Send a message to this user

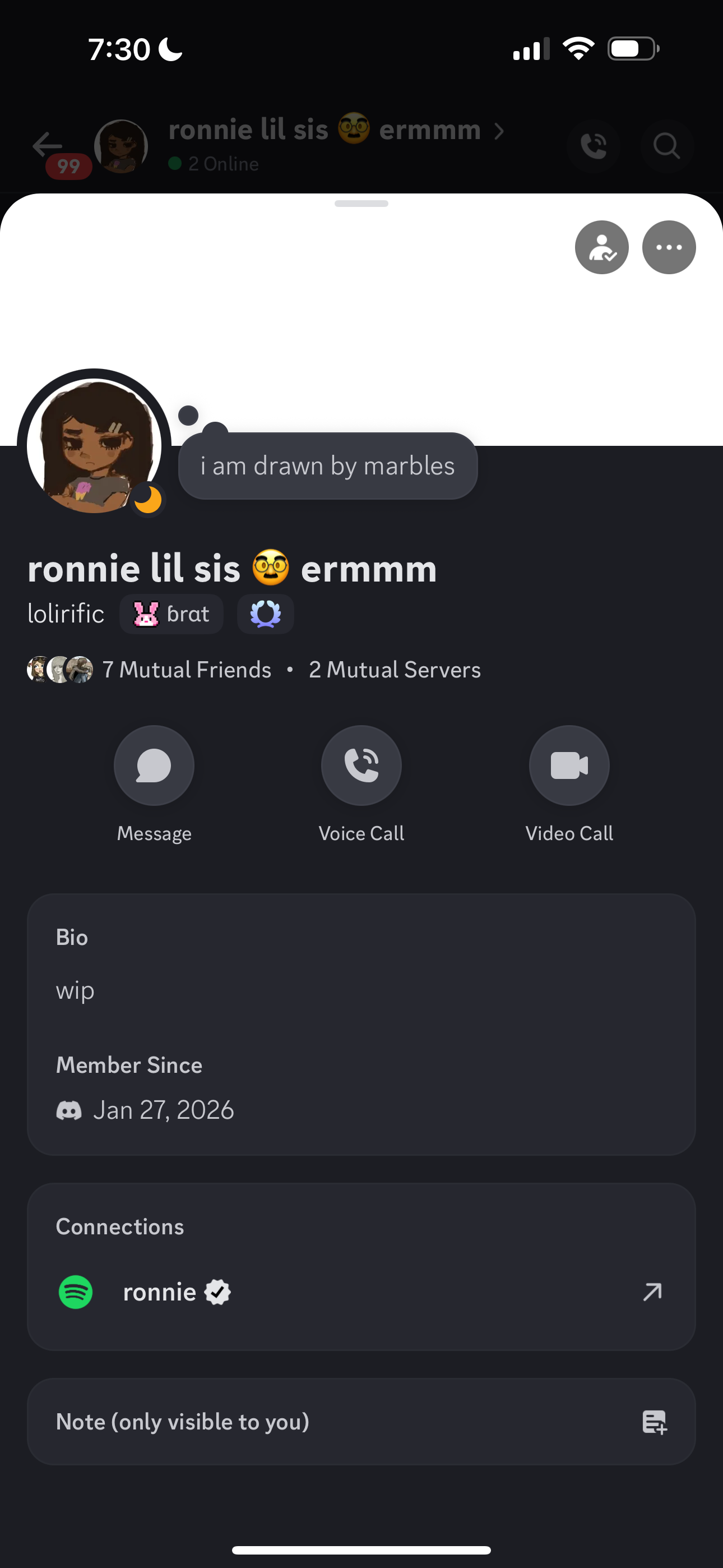pyautogui.click(x=154, y=765)
